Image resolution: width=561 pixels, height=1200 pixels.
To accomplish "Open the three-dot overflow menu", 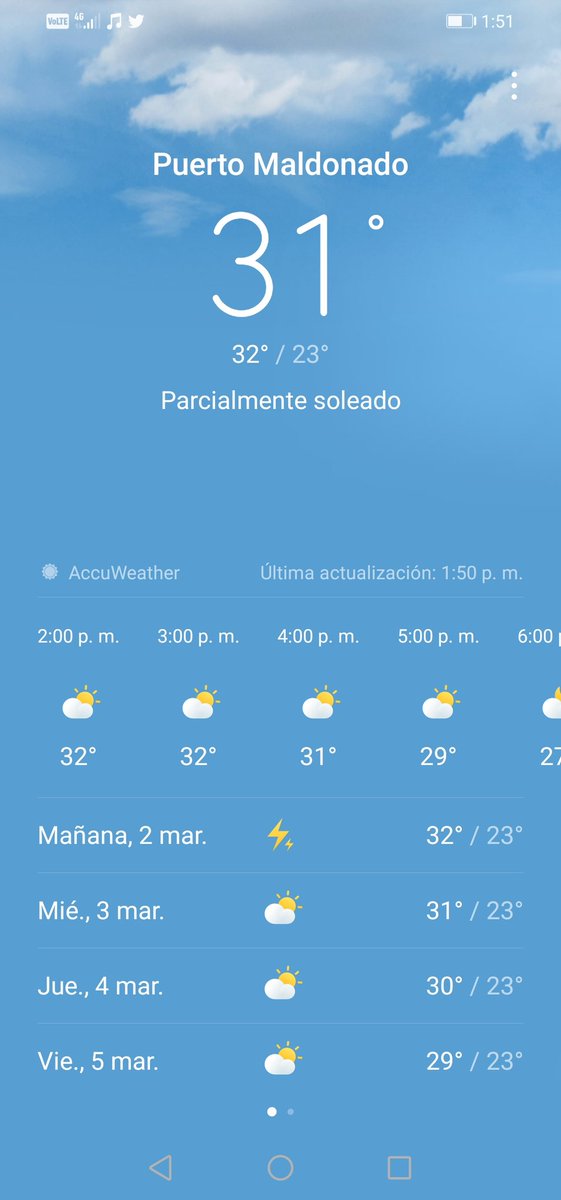I will 514,85.
